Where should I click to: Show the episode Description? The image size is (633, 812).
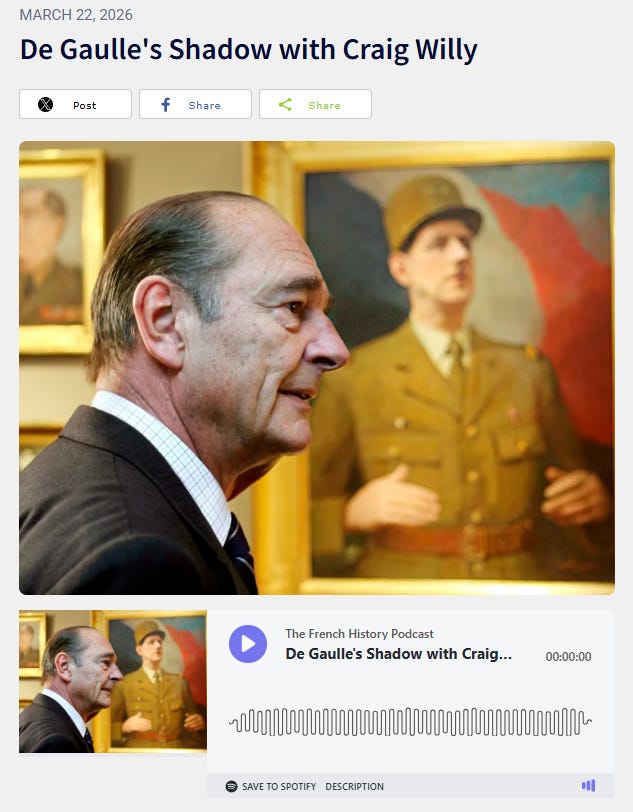(x=354, y=786)
